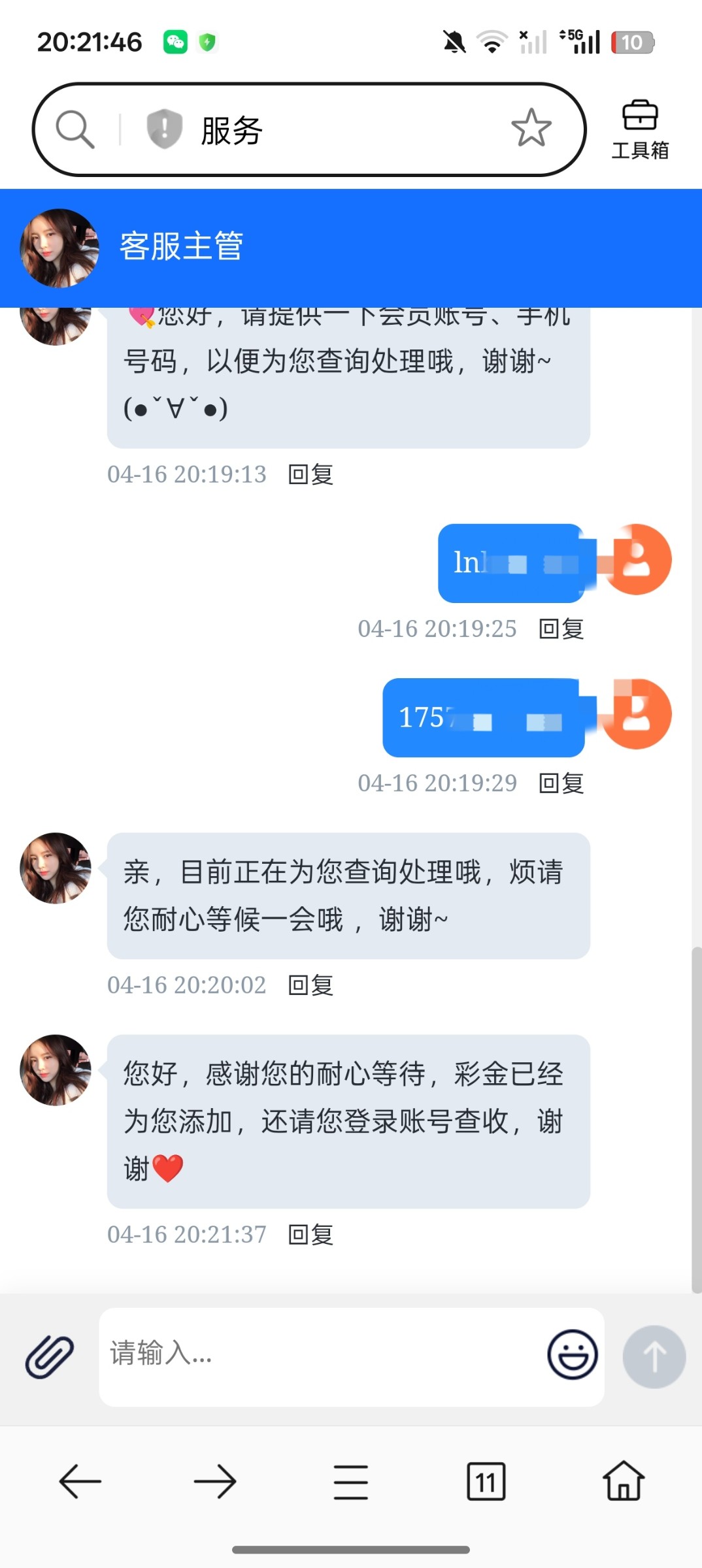Go back to the previous page

80,1481
